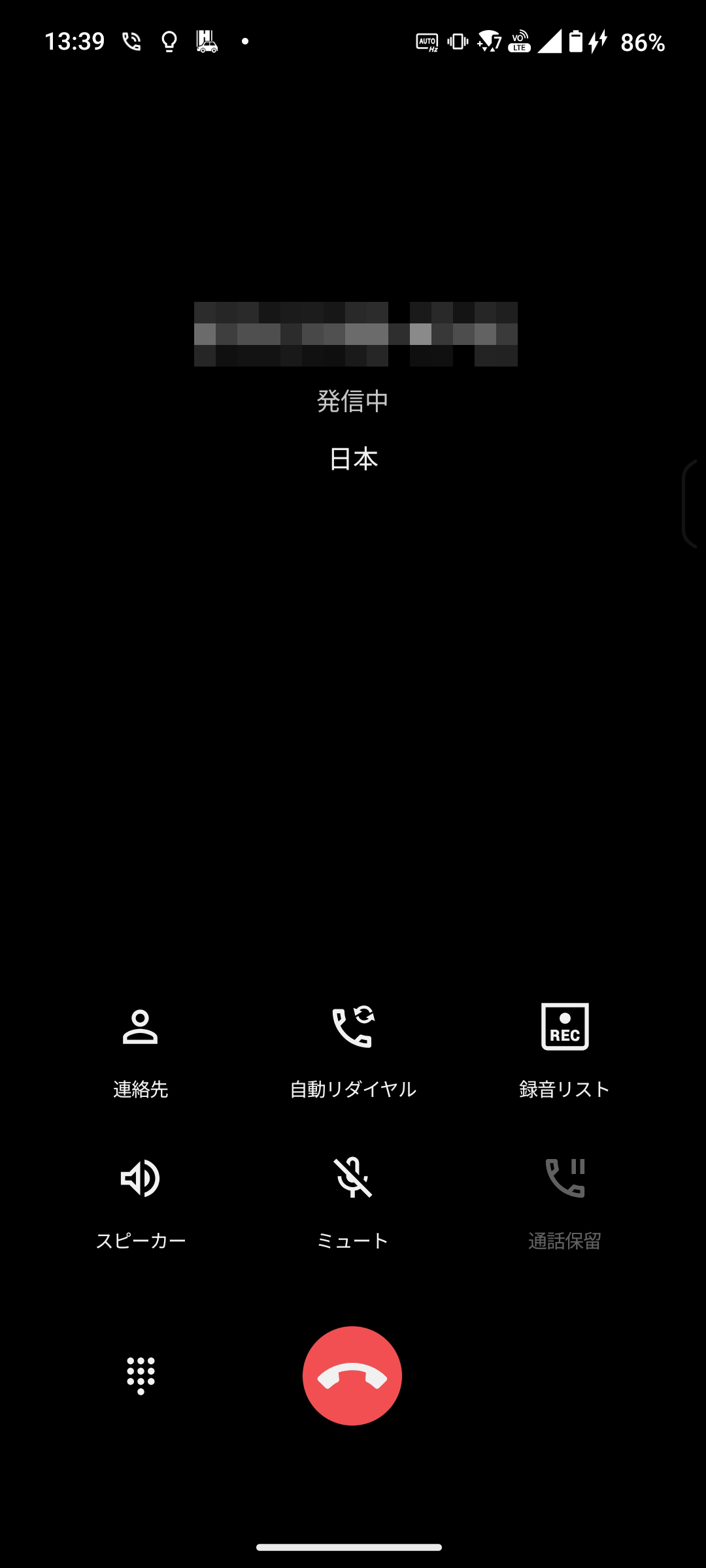This screenshot has height=1568, width=706.
Task: Open the dial pad keypad icon
Action: click(x=141, y=1375)
